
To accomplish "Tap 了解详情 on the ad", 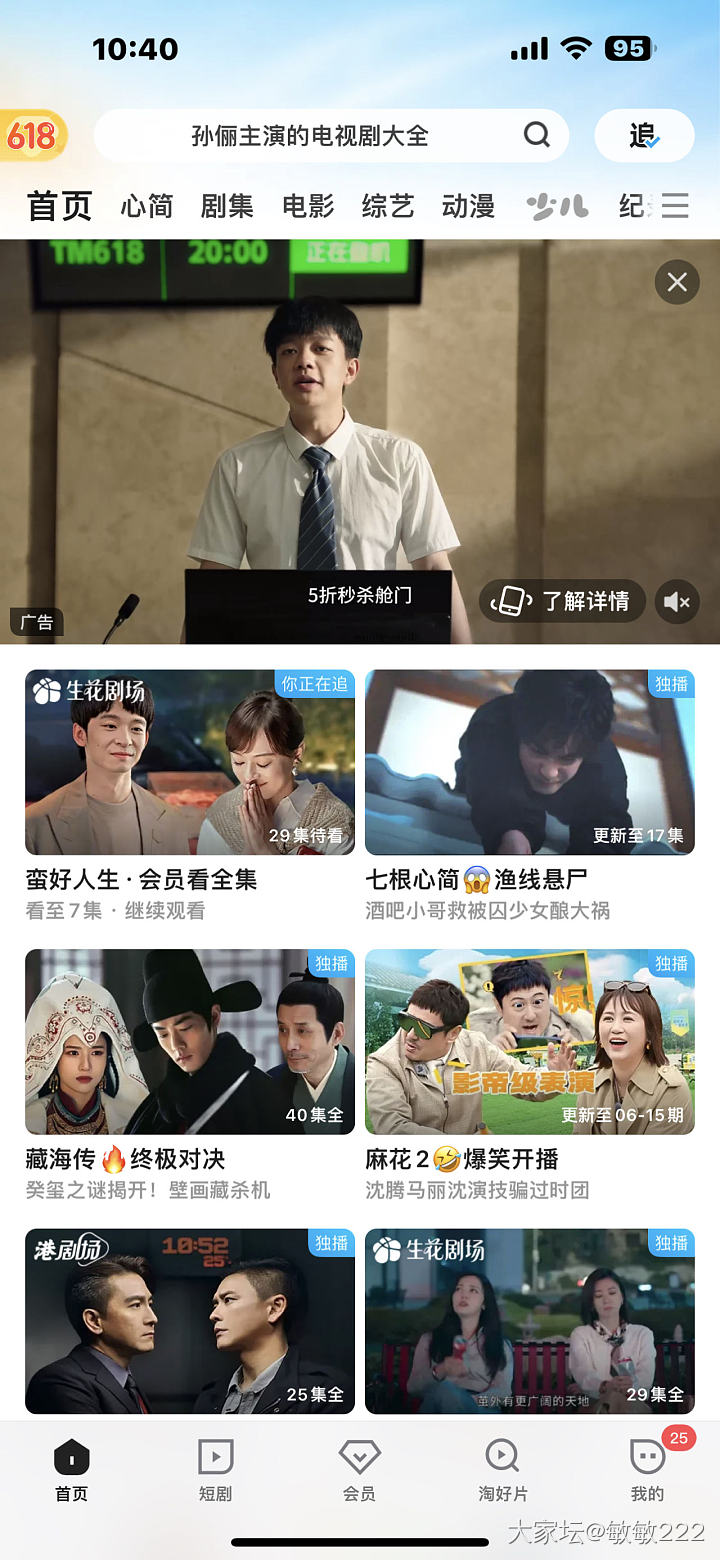I will (564, 601).
